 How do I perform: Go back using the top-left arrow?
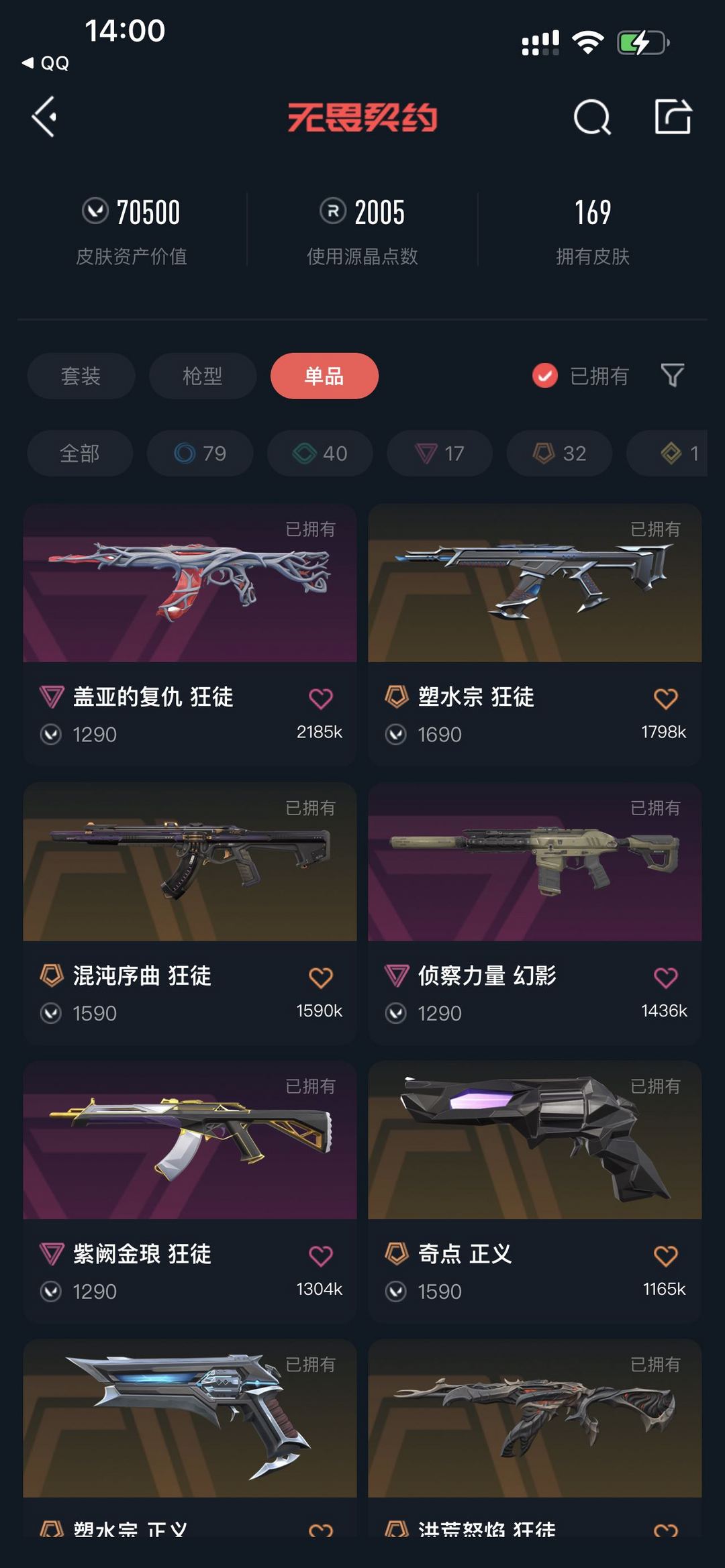[x=44, y=117]
